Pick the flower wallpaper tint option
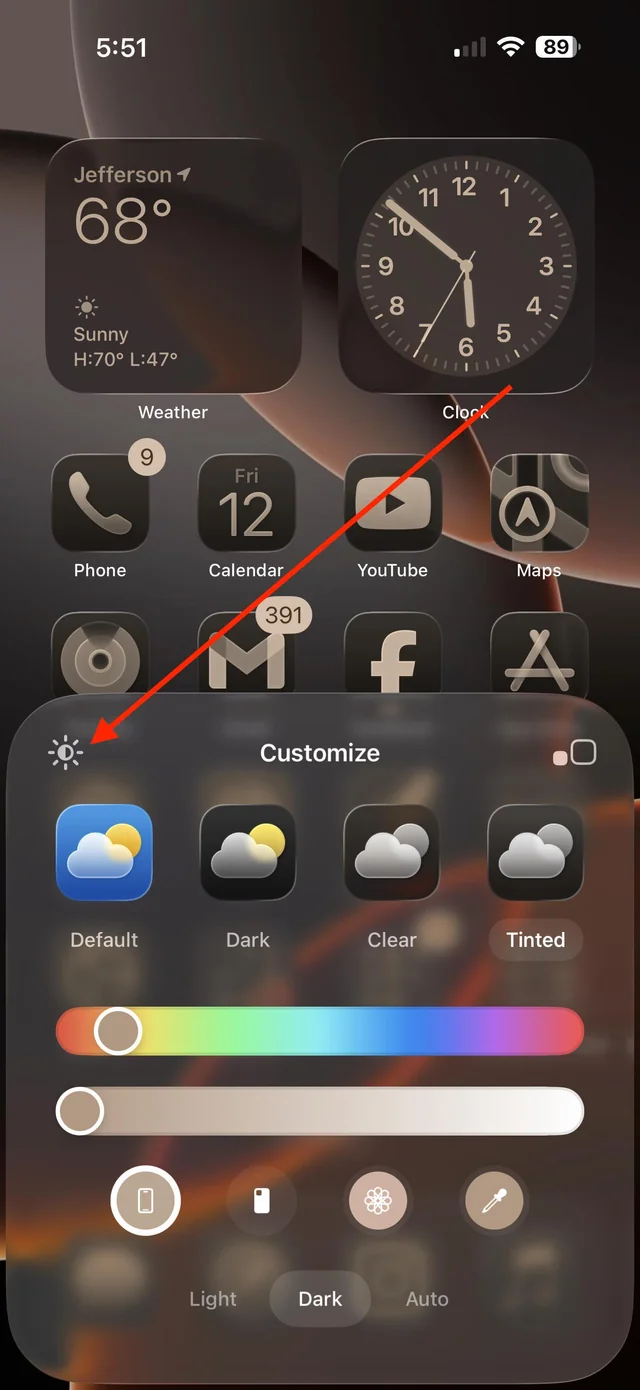 (x=378, y=1200)
